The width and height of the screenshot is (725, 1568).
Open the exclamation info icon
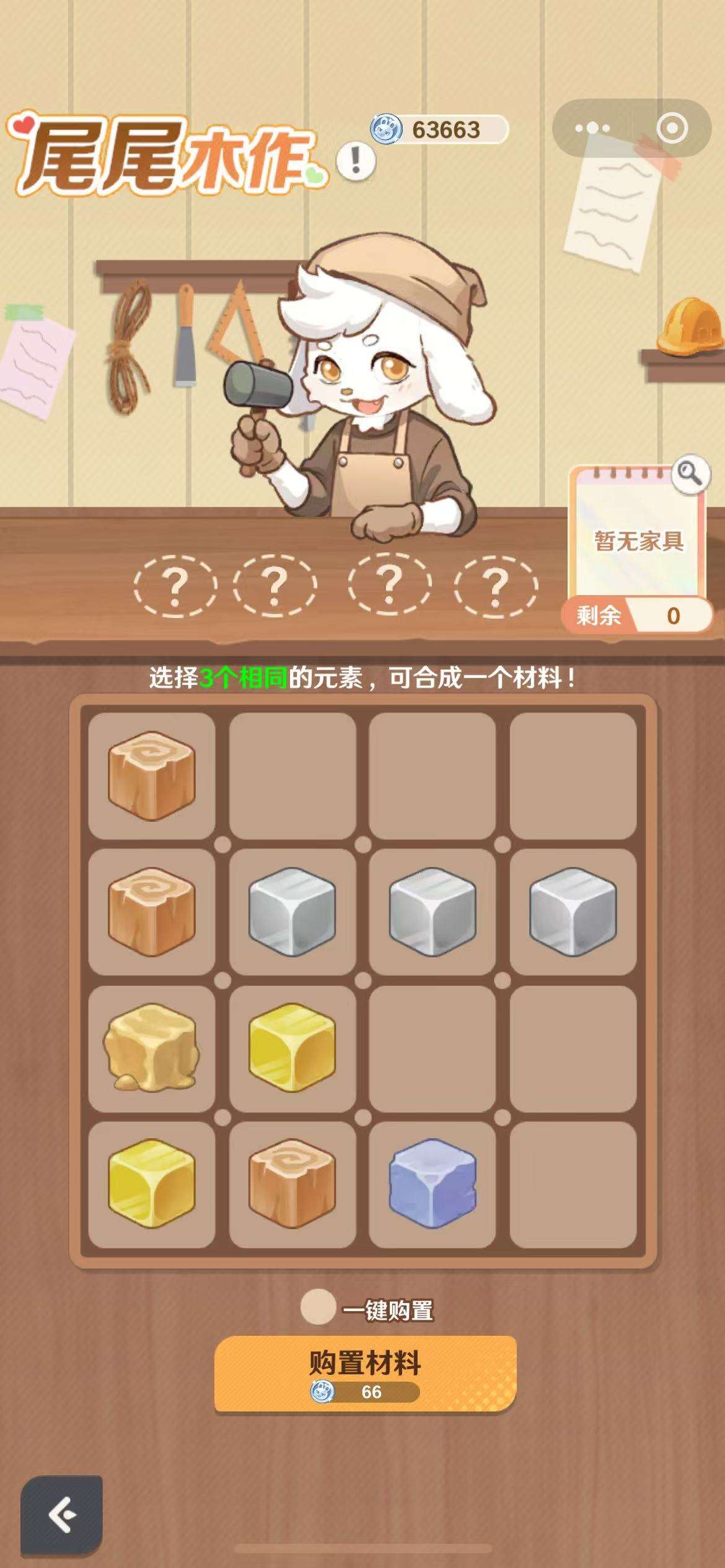pos(356,161)
